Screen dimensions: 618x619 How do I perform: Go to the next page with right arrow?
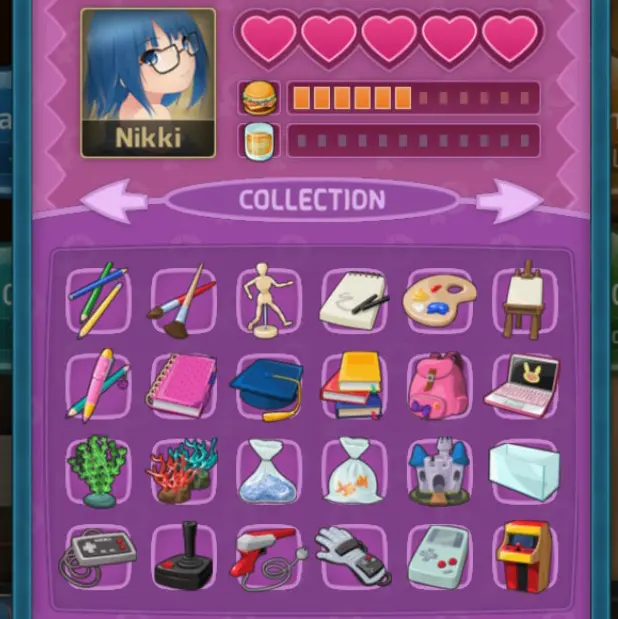(x=509, y=201)
